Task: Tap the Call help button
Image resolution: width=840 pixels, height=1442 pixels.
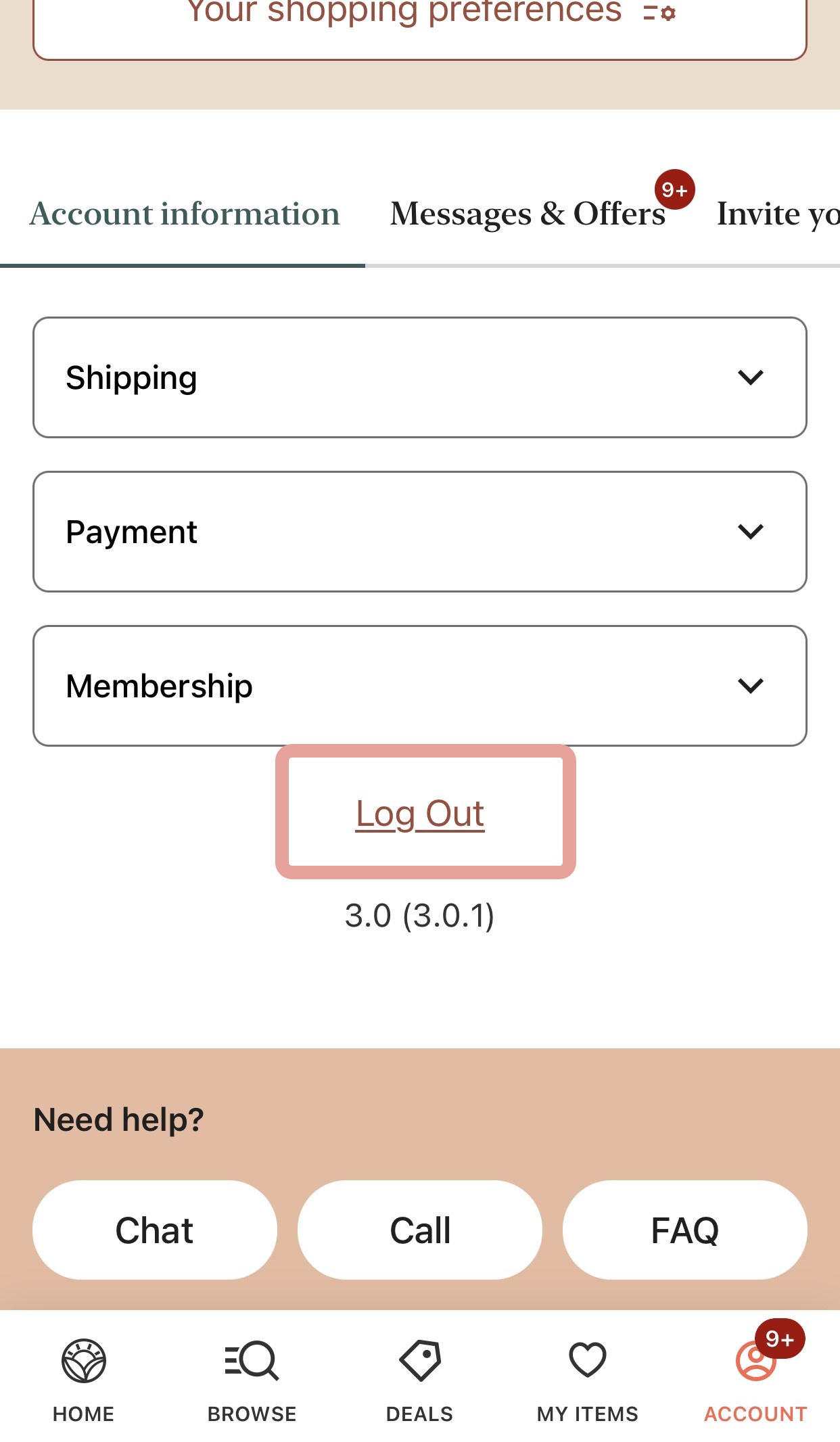Action: [419, 1230]
